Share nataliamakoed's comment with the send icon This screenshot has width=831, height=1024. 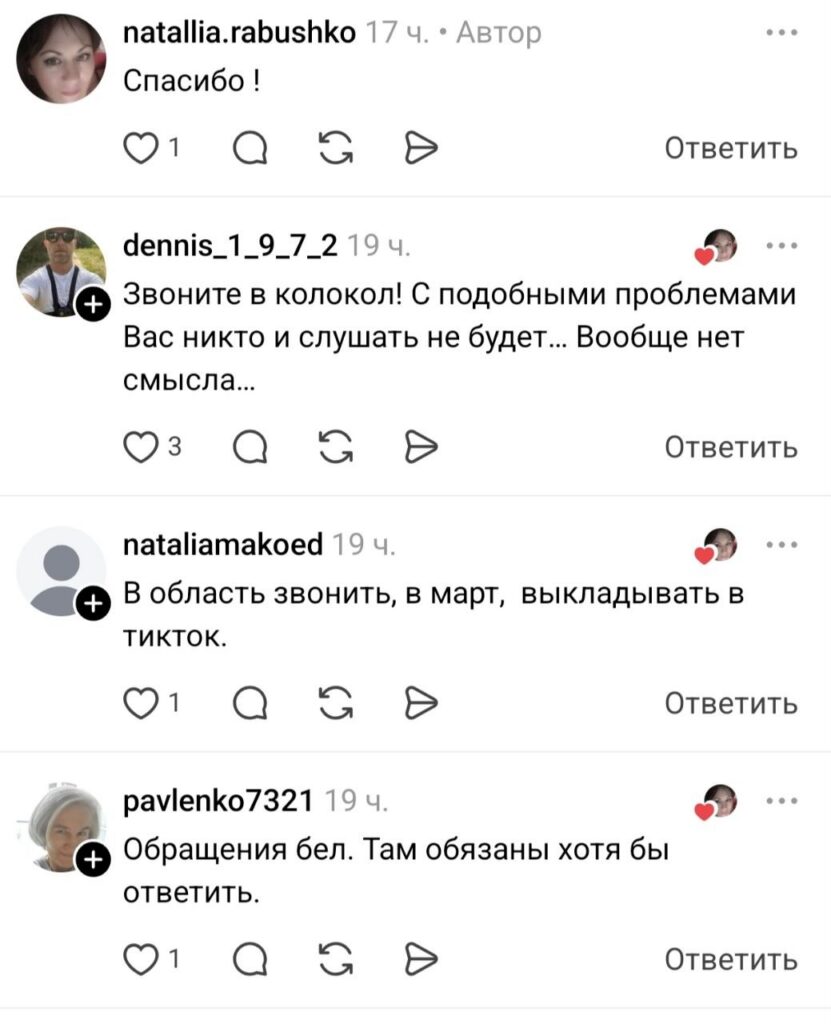420,703
